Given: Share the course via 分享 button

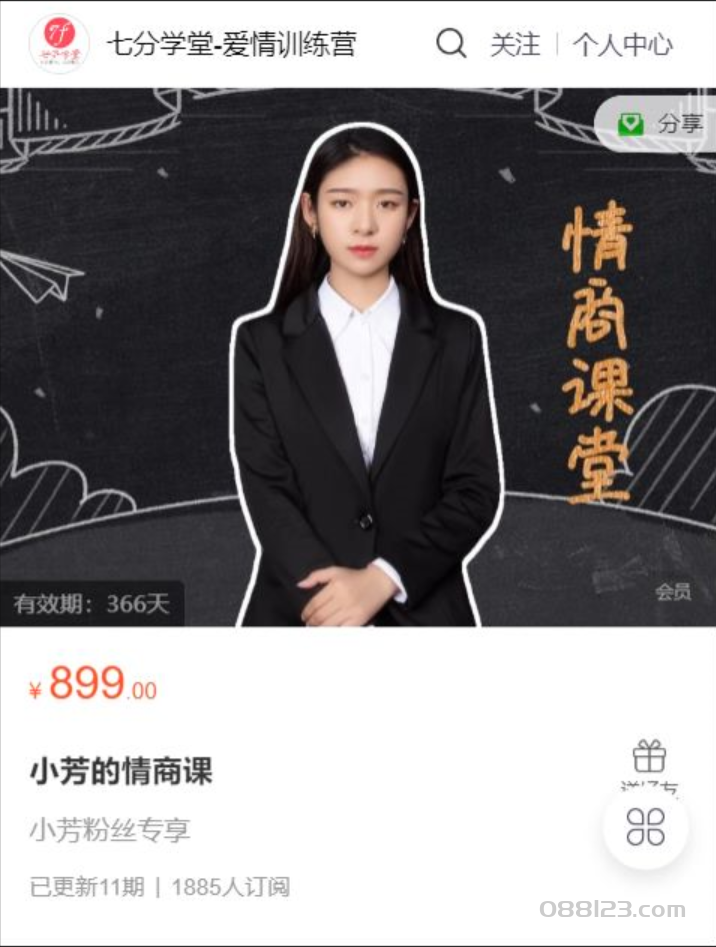Looking at the screenshot, I should click(659, 124).
